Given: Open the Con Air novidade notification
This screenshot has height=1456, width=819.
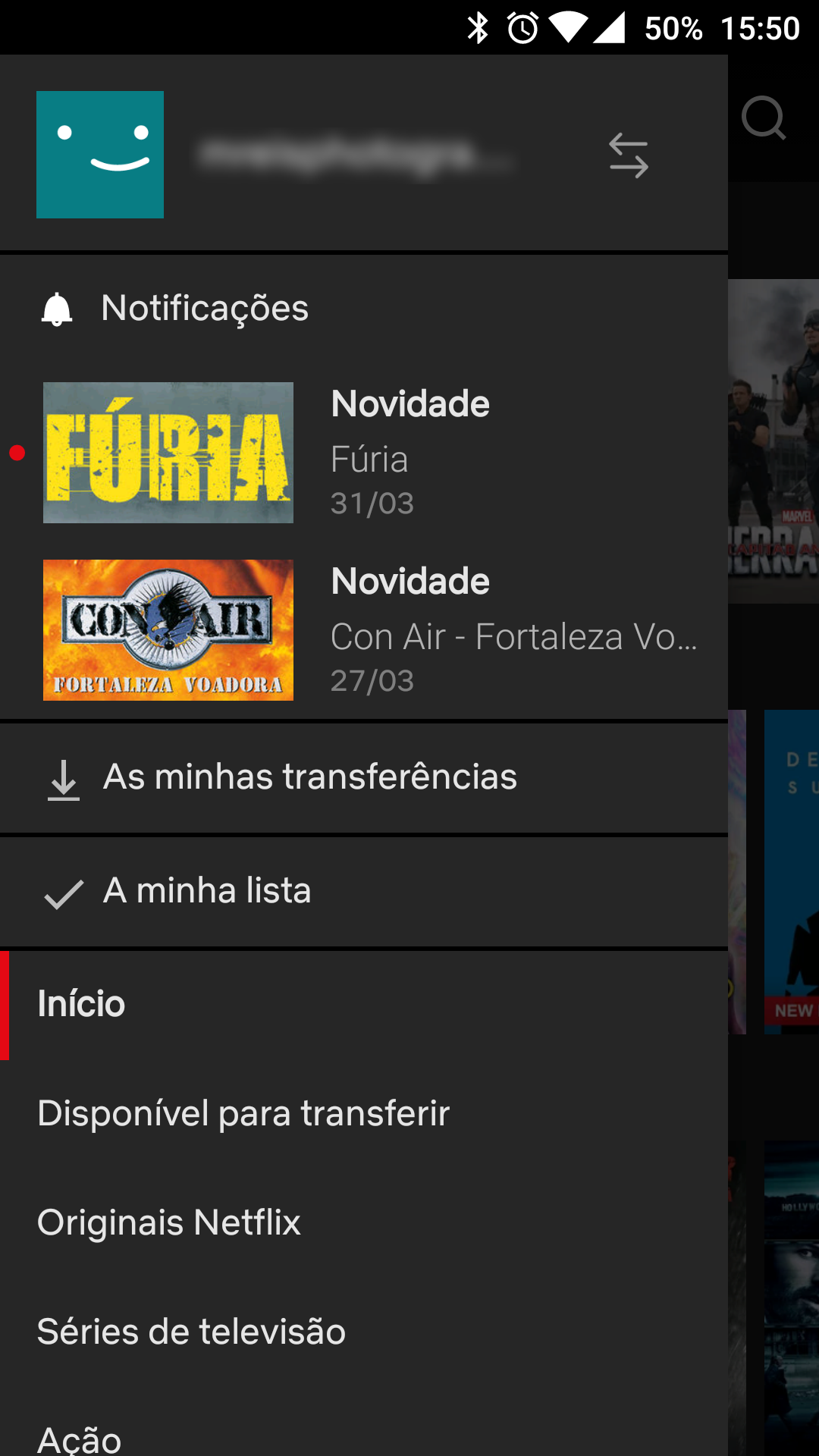Looking at the screenshot, I should click(364, 630).
